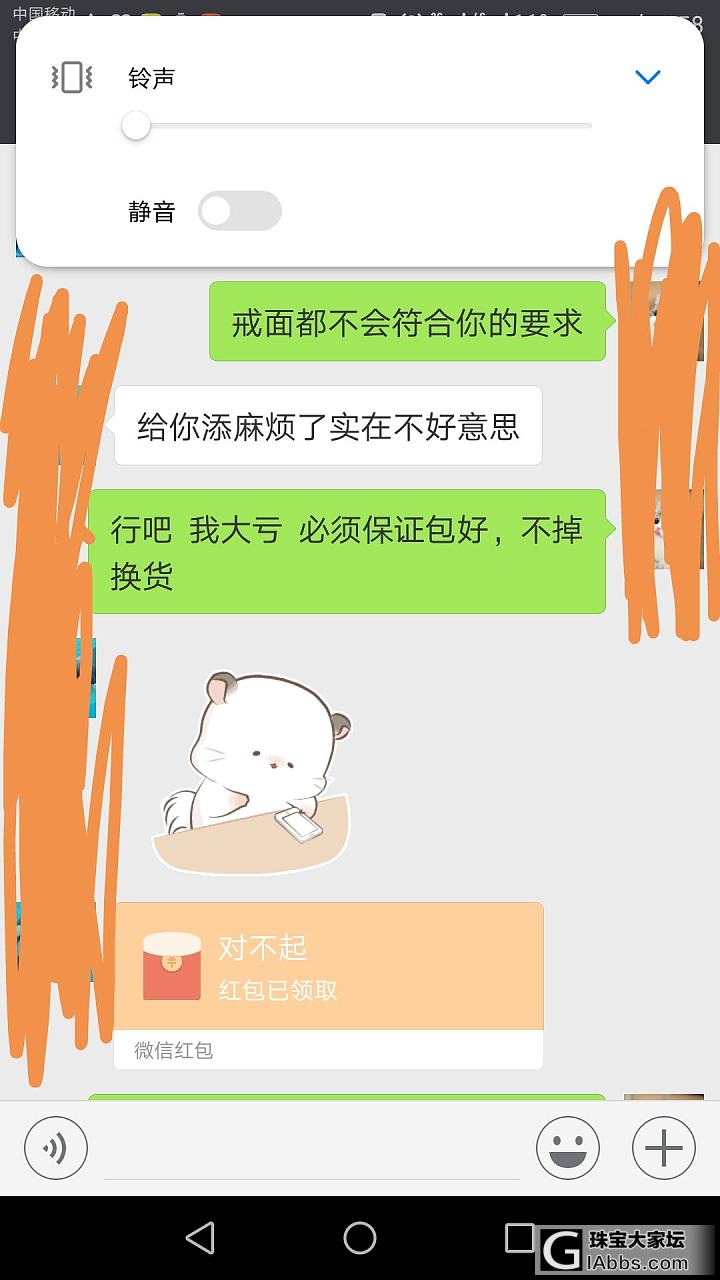Go back with the system back button
720x1280 pixels.
200,1238
